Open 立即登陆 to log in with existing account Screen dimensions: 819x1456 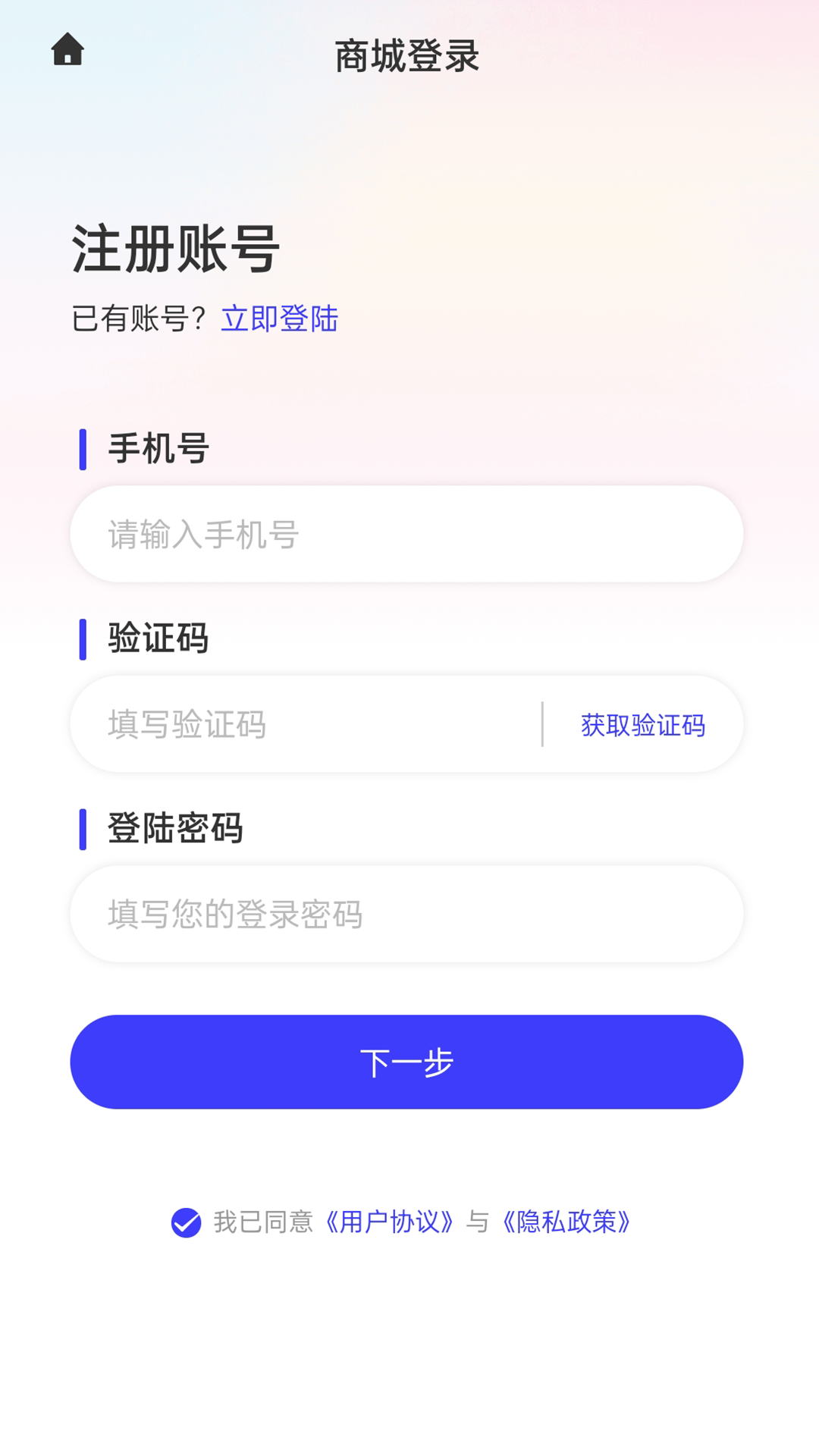[281, 320]
